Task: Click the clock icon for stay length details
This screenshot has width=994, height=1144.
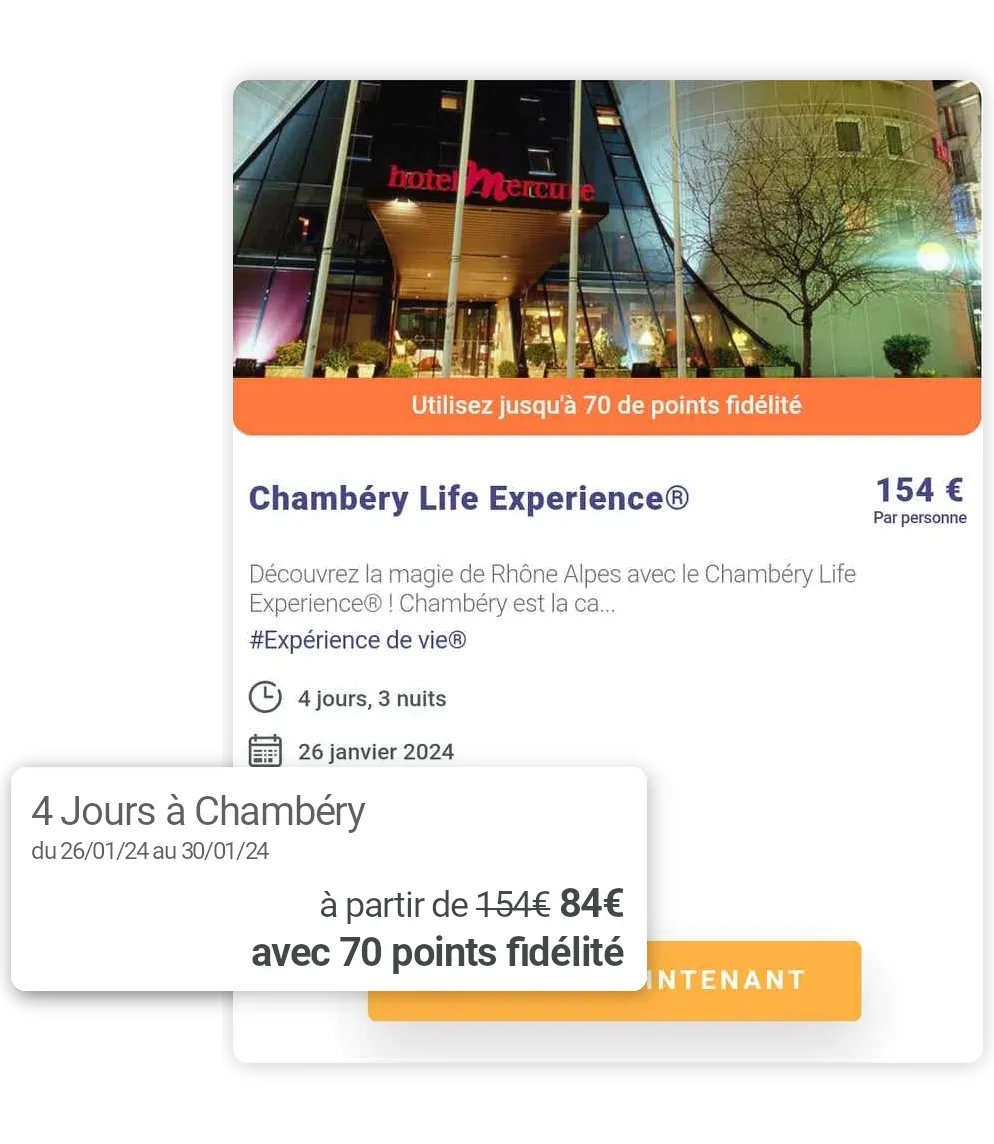Action: click(x=266, y=697)
